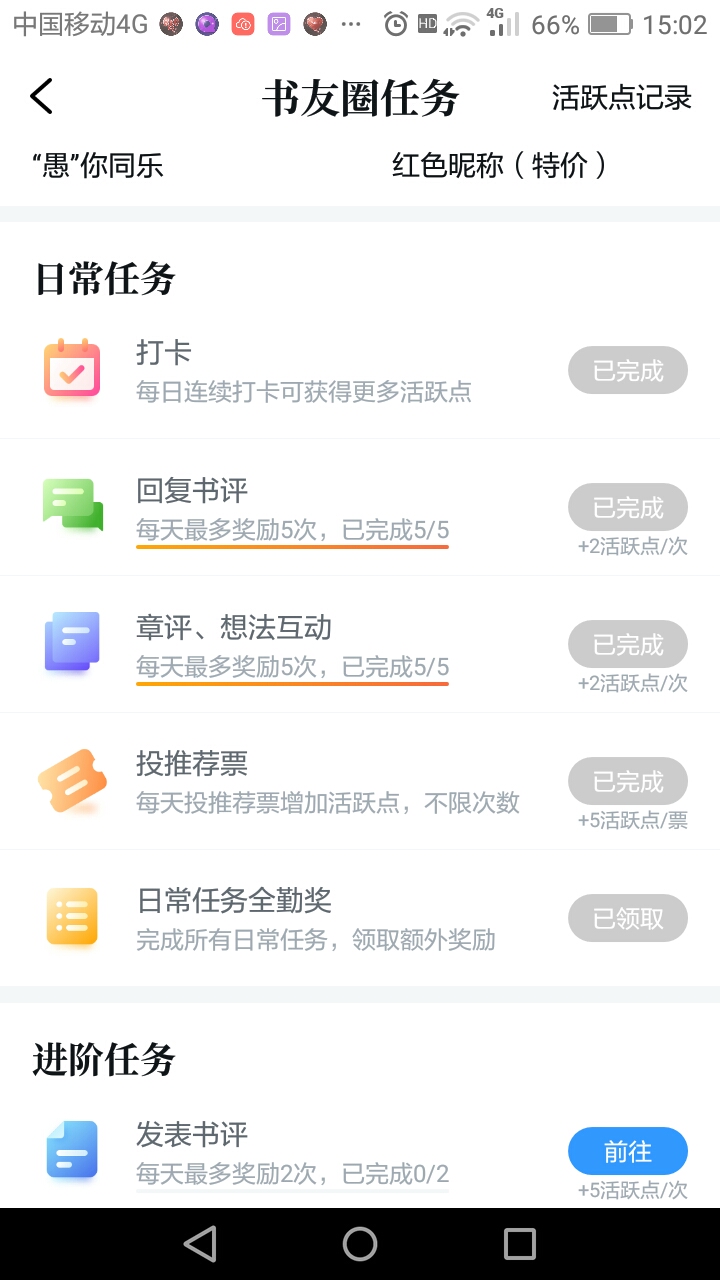The height and width of the screenshot is (1280, 720).
Task: Open the 红色昵称（特价）reward item
Action: [x=499, y=165]
